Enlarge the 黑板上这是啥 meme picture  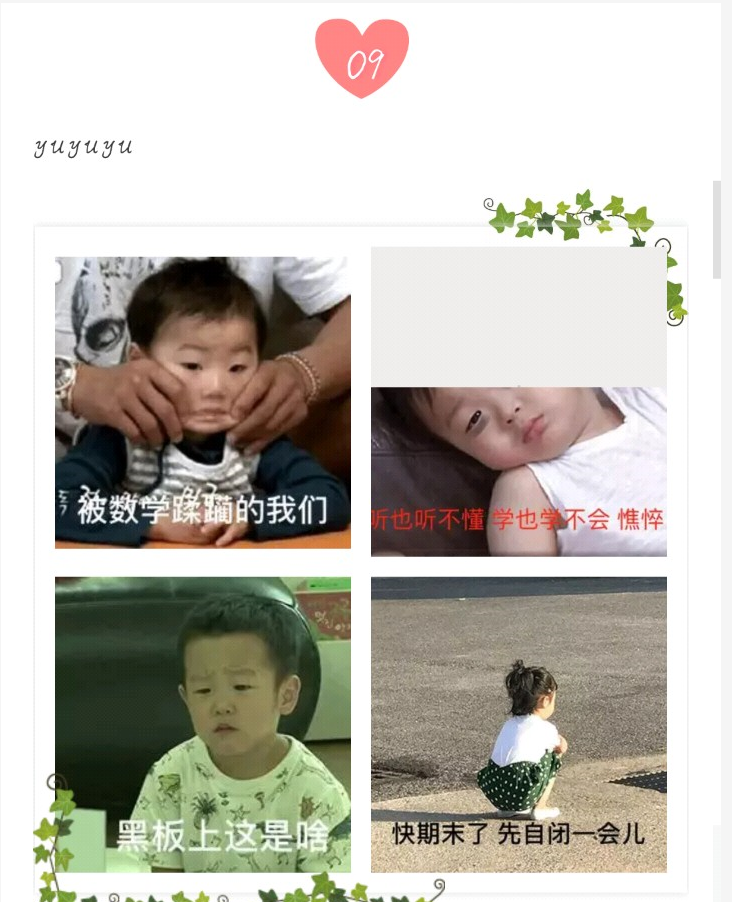coord(203,724)
